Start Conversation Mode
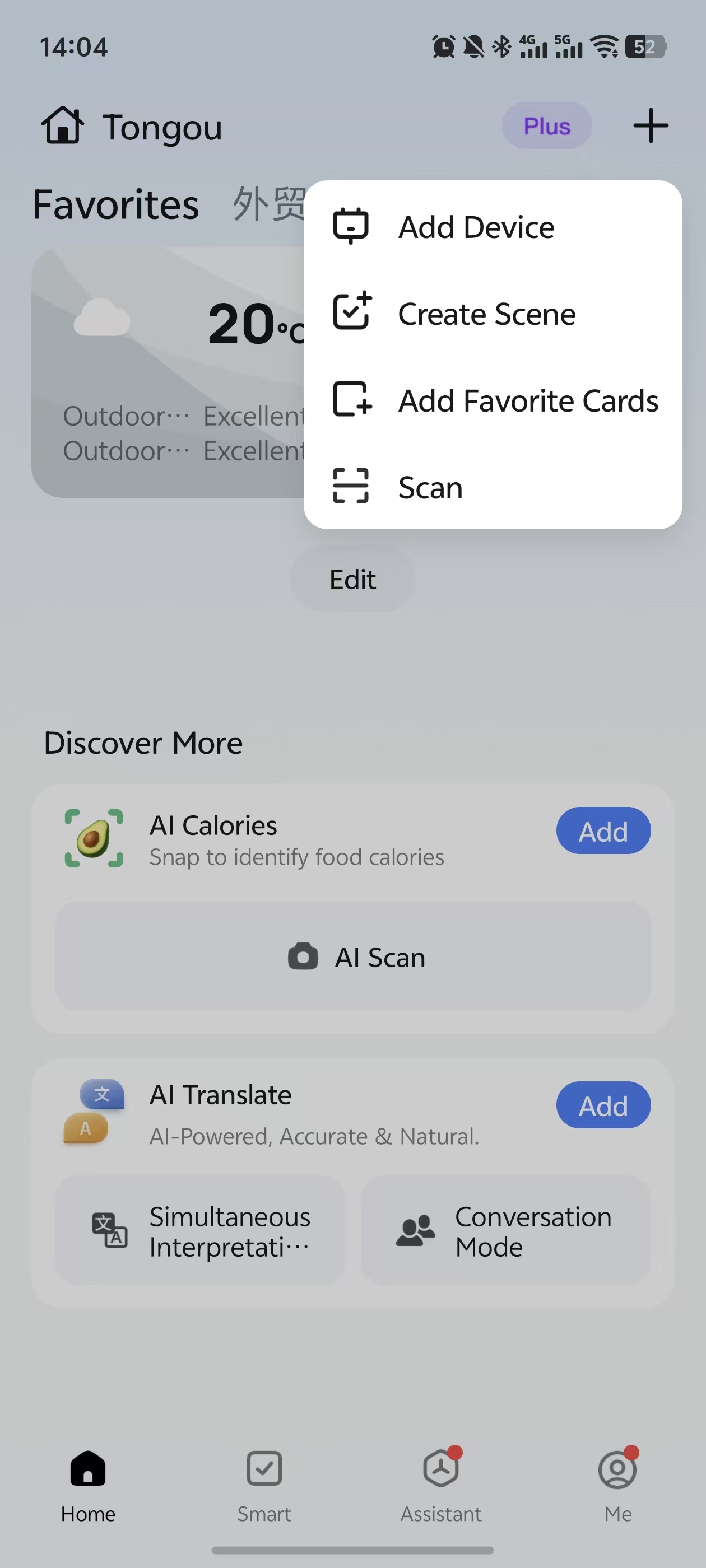706x1568 pixels. click(x=505, y=1231)
